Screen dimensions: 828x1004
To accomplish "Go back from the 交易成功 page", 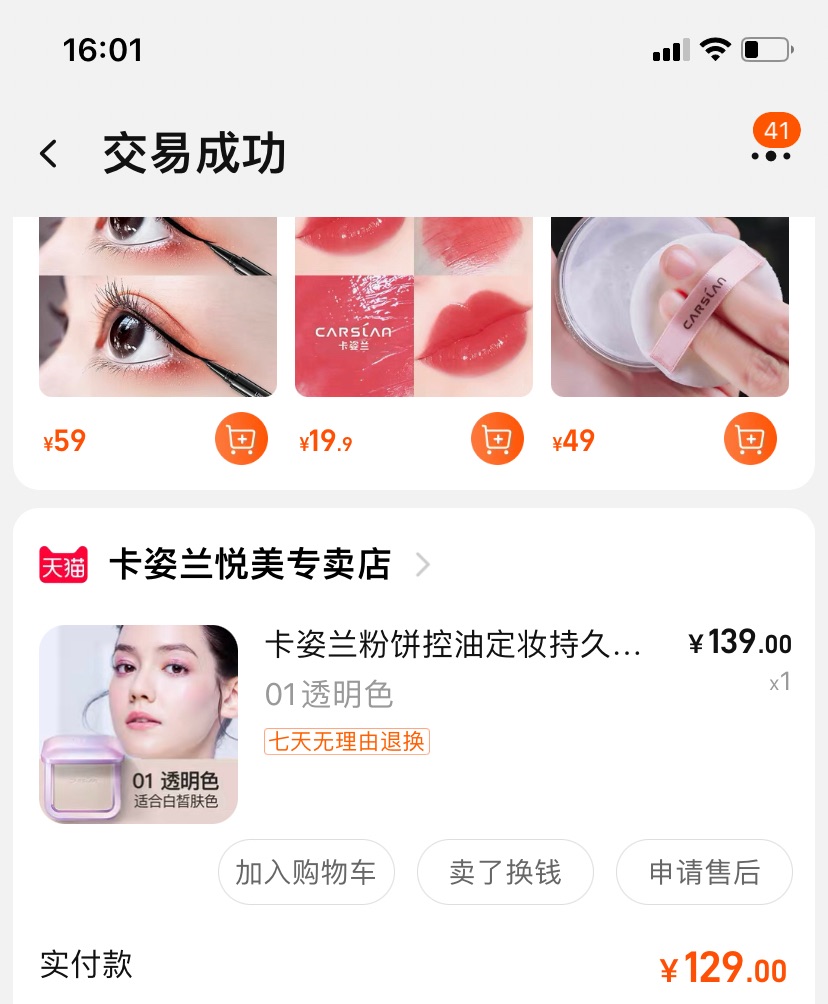I will (x=49, y=154).
